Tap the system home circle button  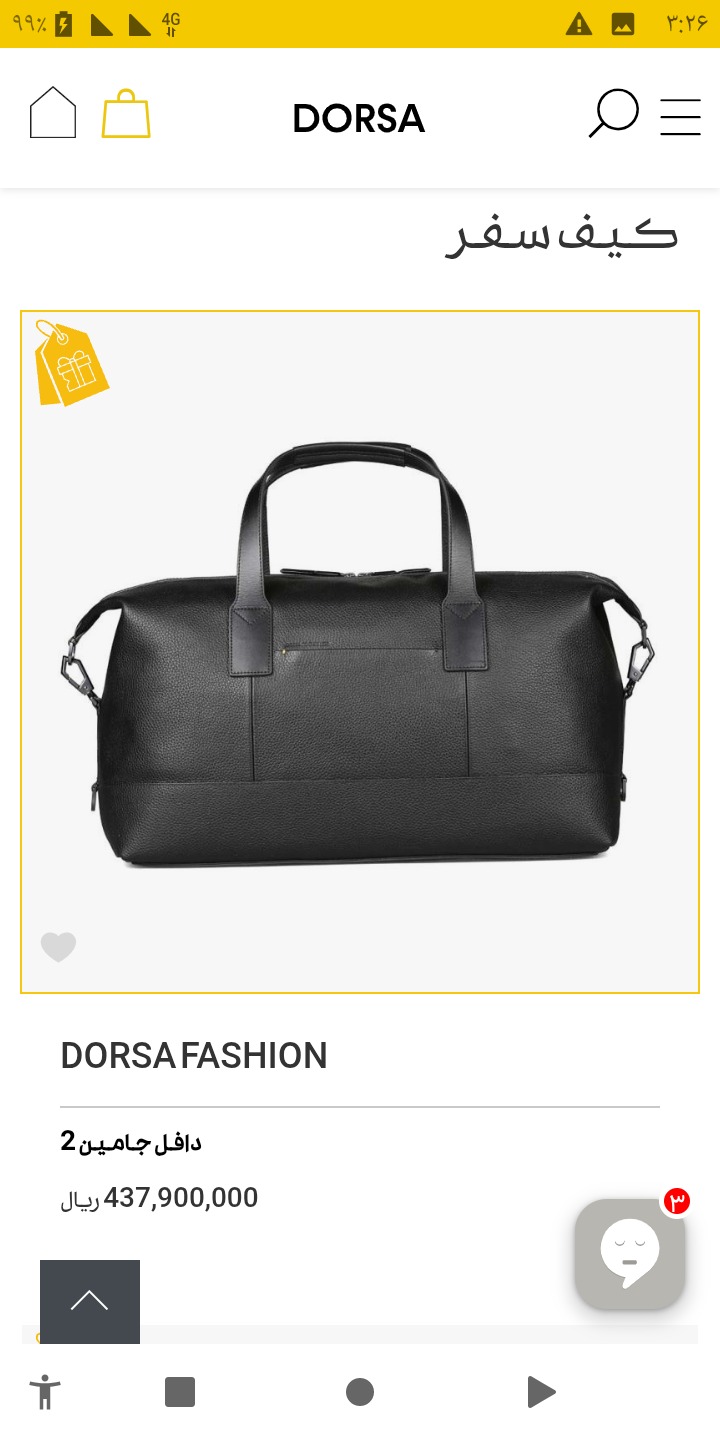[360, 1392]
